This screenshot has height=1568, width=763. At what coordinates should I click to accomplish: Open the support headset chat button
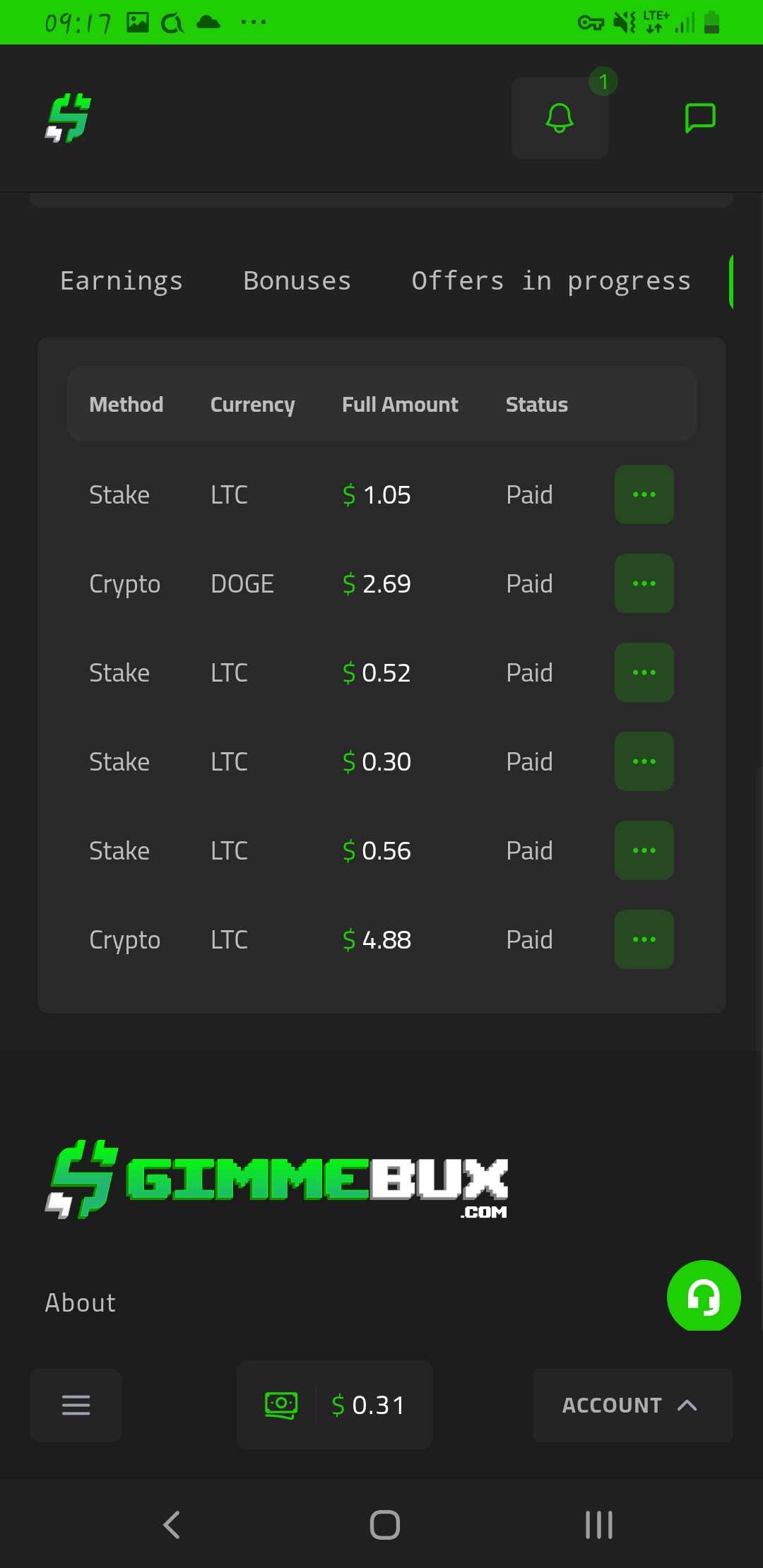704,1297
